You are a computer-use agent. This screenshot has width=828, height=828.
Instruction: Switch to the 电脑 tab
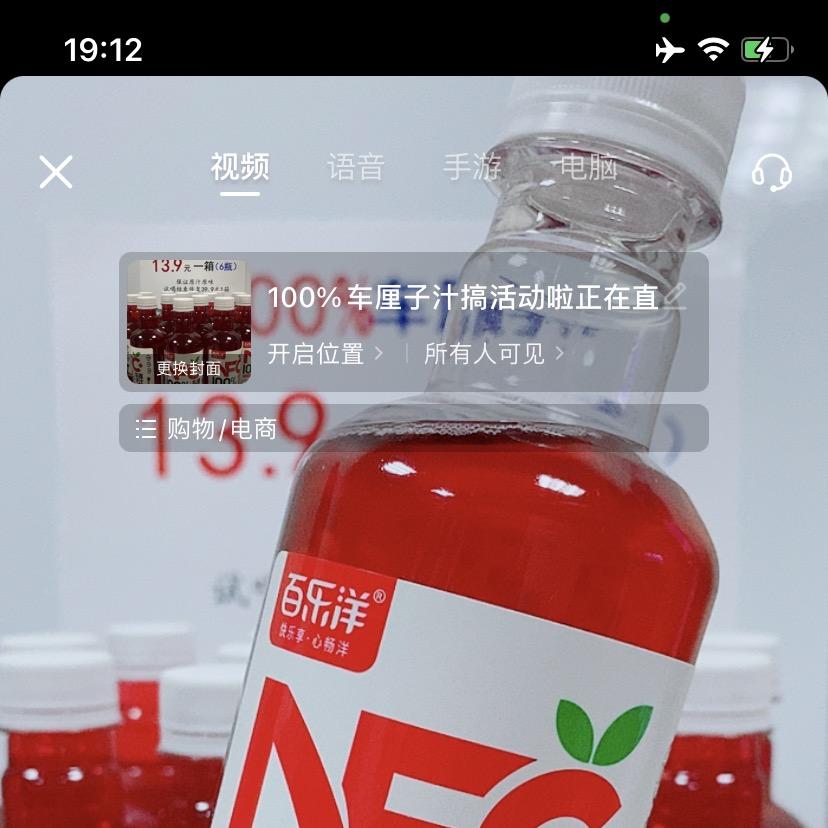click(588, 168)
